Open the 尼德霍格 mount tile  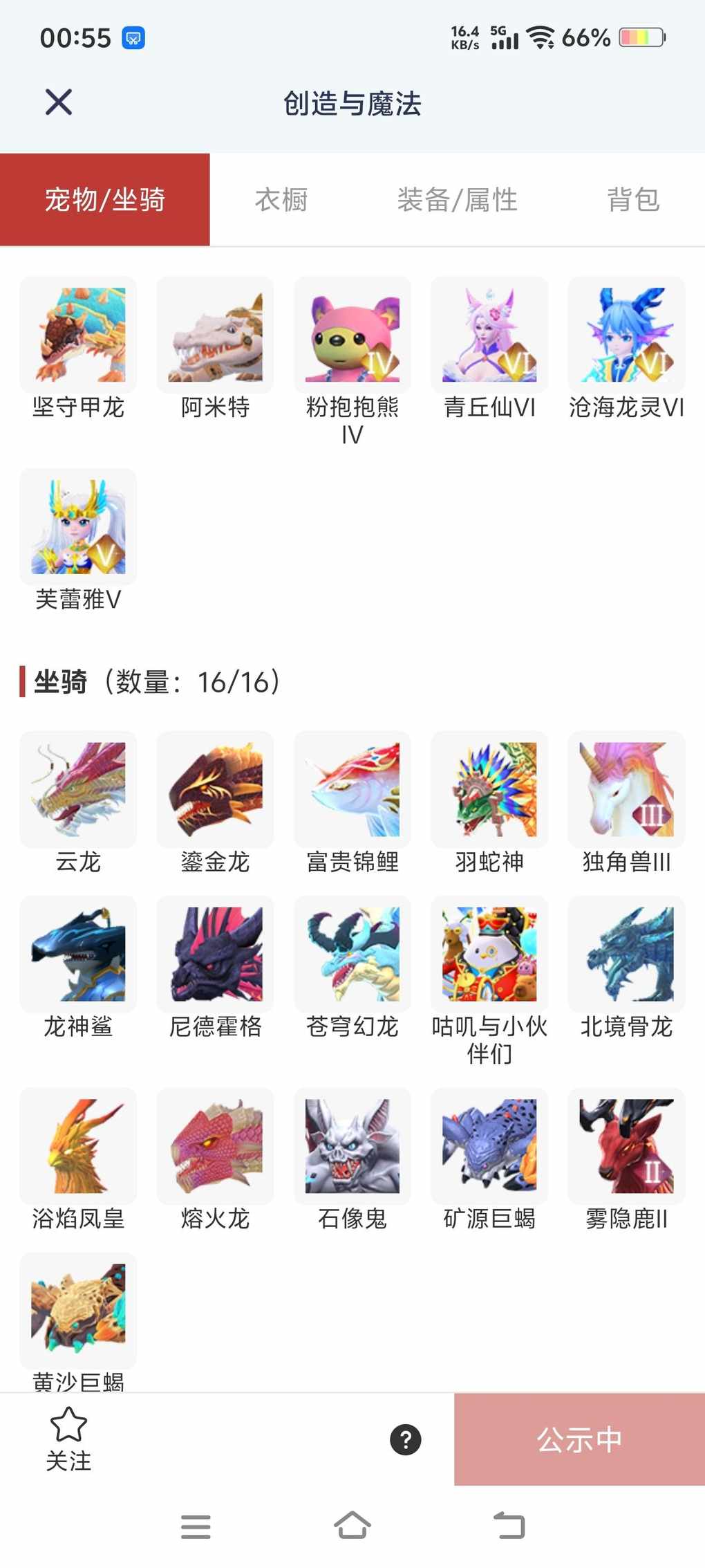tap(216, 954)
